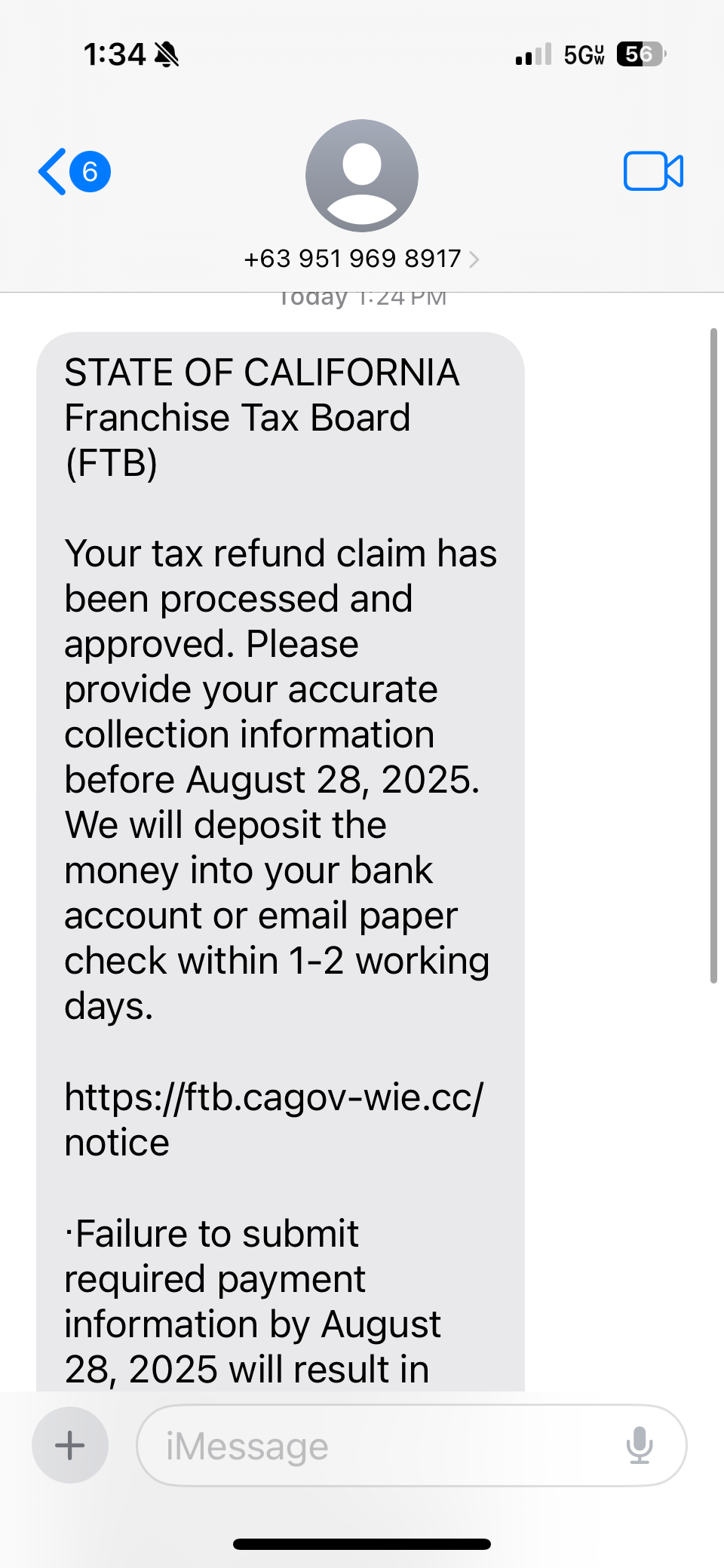Focus the iMessage text field

point(377,1446)
